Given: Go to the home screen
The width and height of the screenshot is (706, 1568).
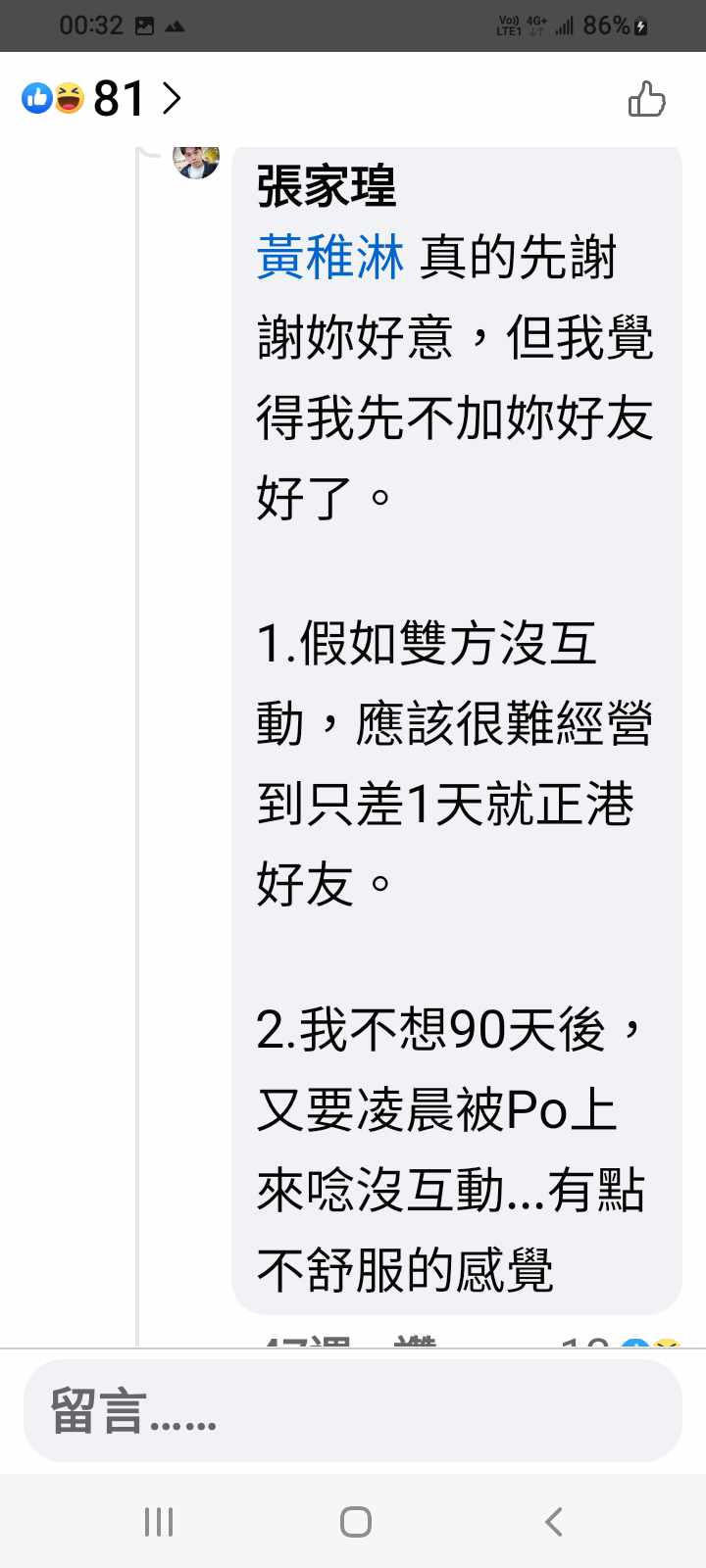Looking at the screenshot, I should [x=355, y=1521].
